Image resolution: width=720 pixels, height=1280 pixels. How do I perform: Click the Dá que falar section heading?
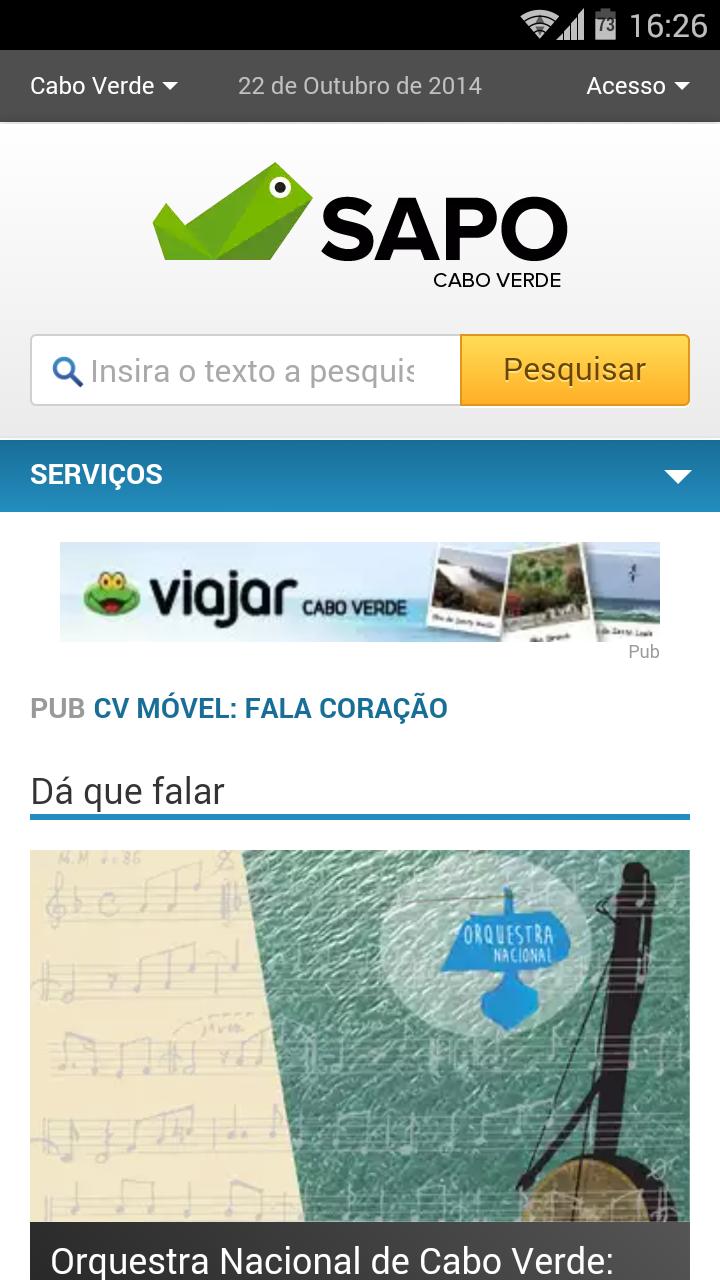pyautogui.click(x=129, y=791)
